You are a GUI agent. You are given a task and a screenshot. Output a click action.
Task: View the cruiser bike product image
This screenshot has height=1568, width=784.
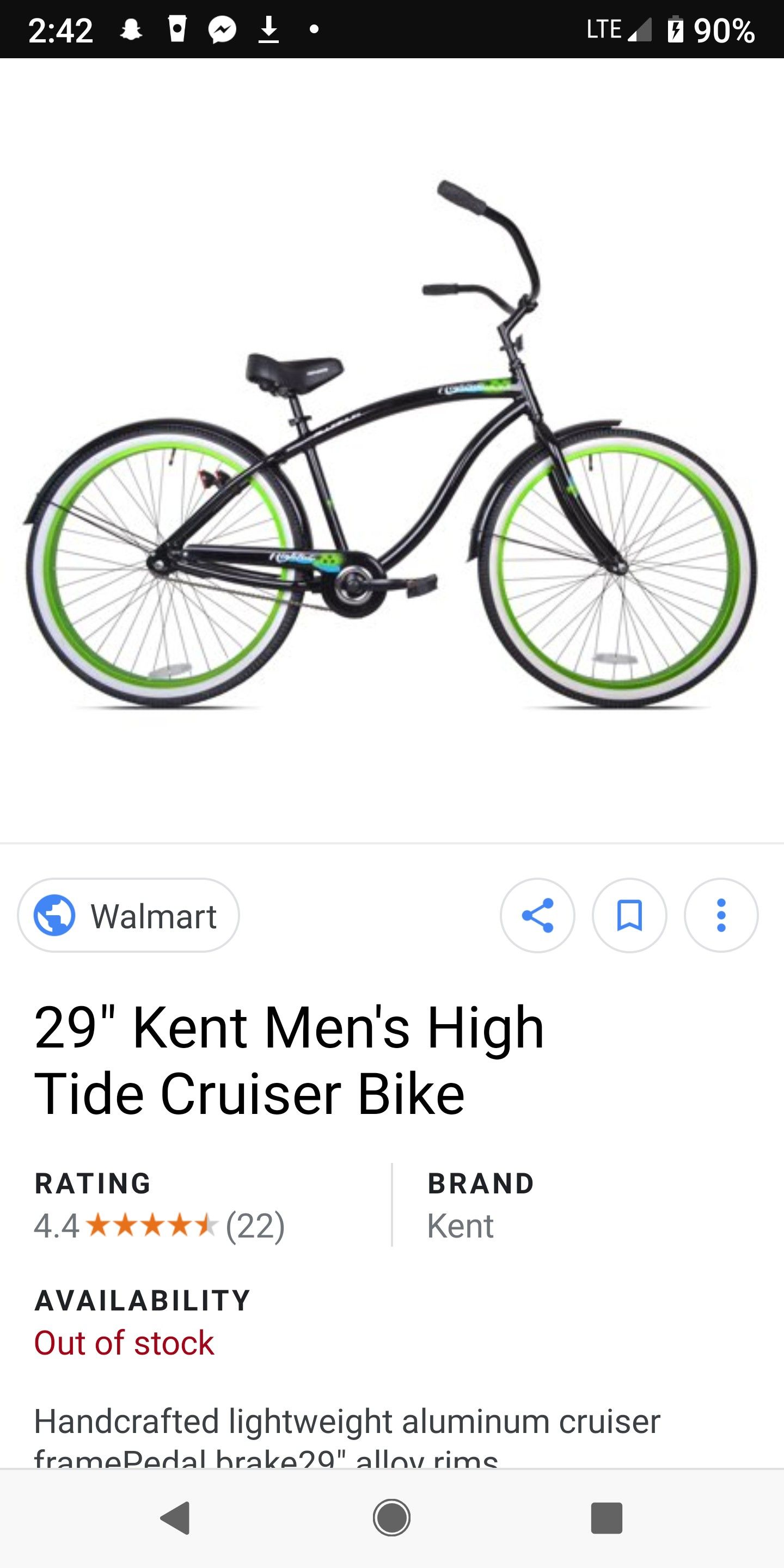click(x=390, y=445)
